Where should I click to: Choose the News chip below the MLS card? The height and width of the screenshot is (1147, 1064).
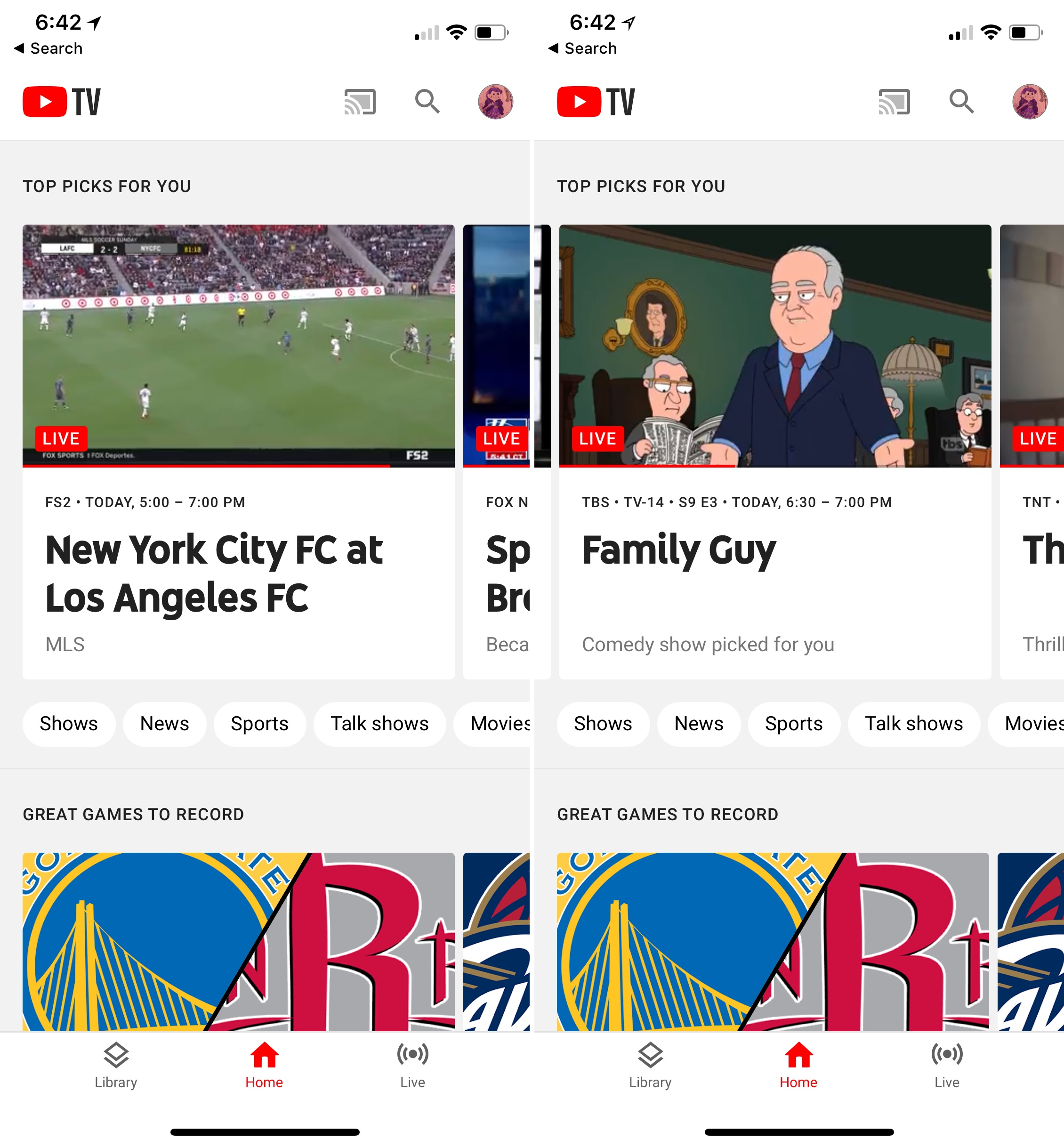pyautogui.click(x=164, y=724)
